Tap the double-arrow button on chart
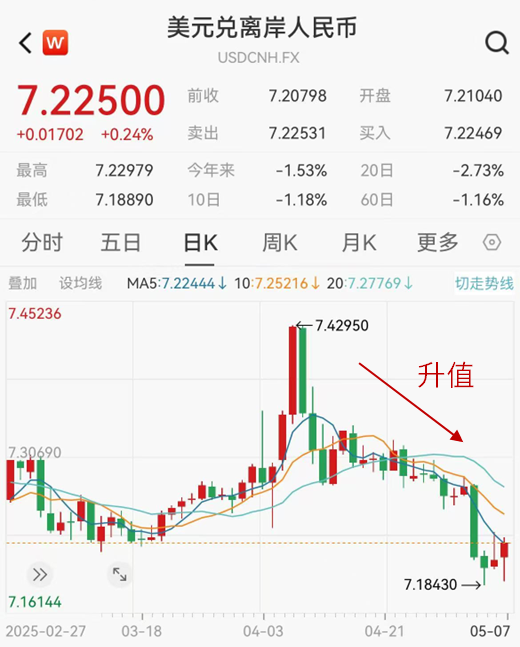Viewport: 520px width, 647px height. (x=40, y=574)
